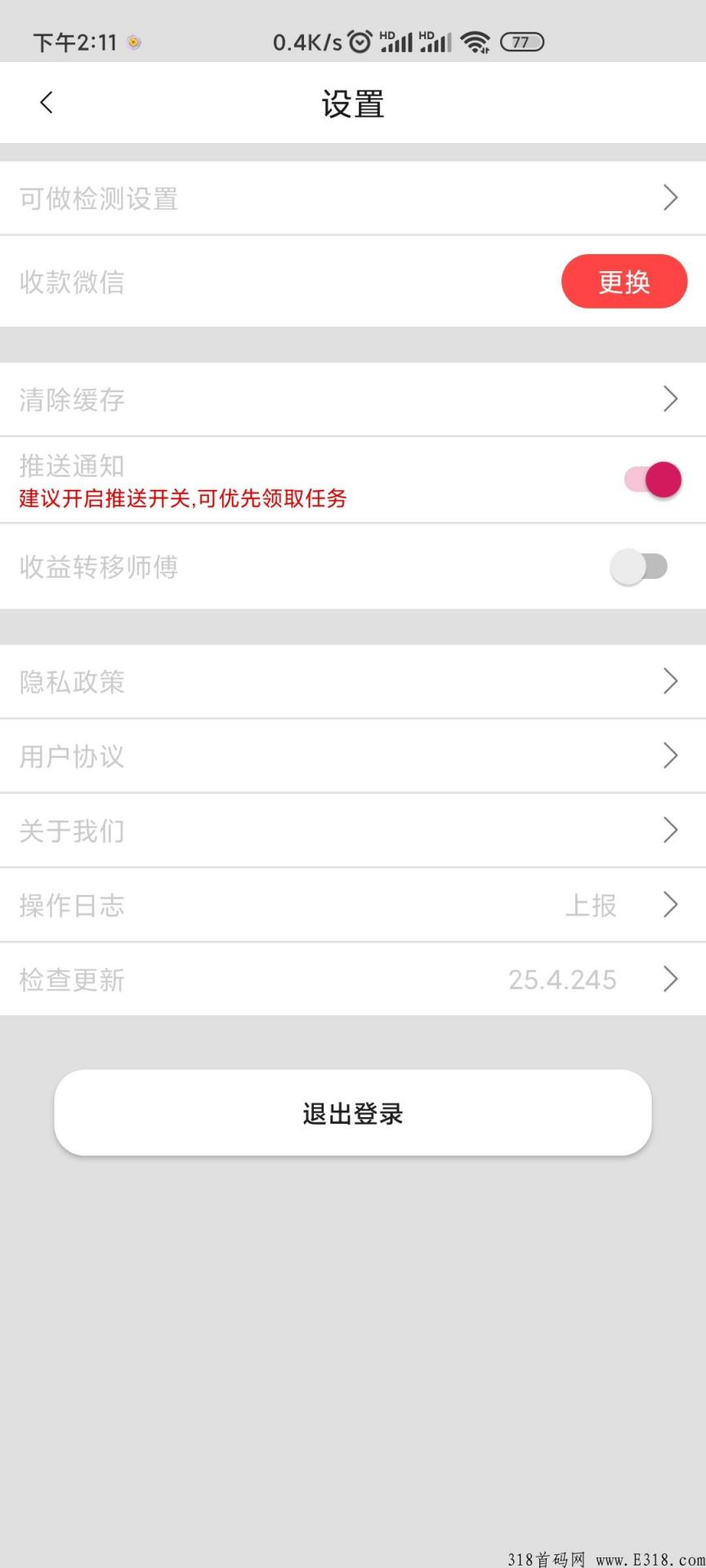Open 可做检测设置
This screenshot has height=1568, width=706.
click(x=353, y=198)
